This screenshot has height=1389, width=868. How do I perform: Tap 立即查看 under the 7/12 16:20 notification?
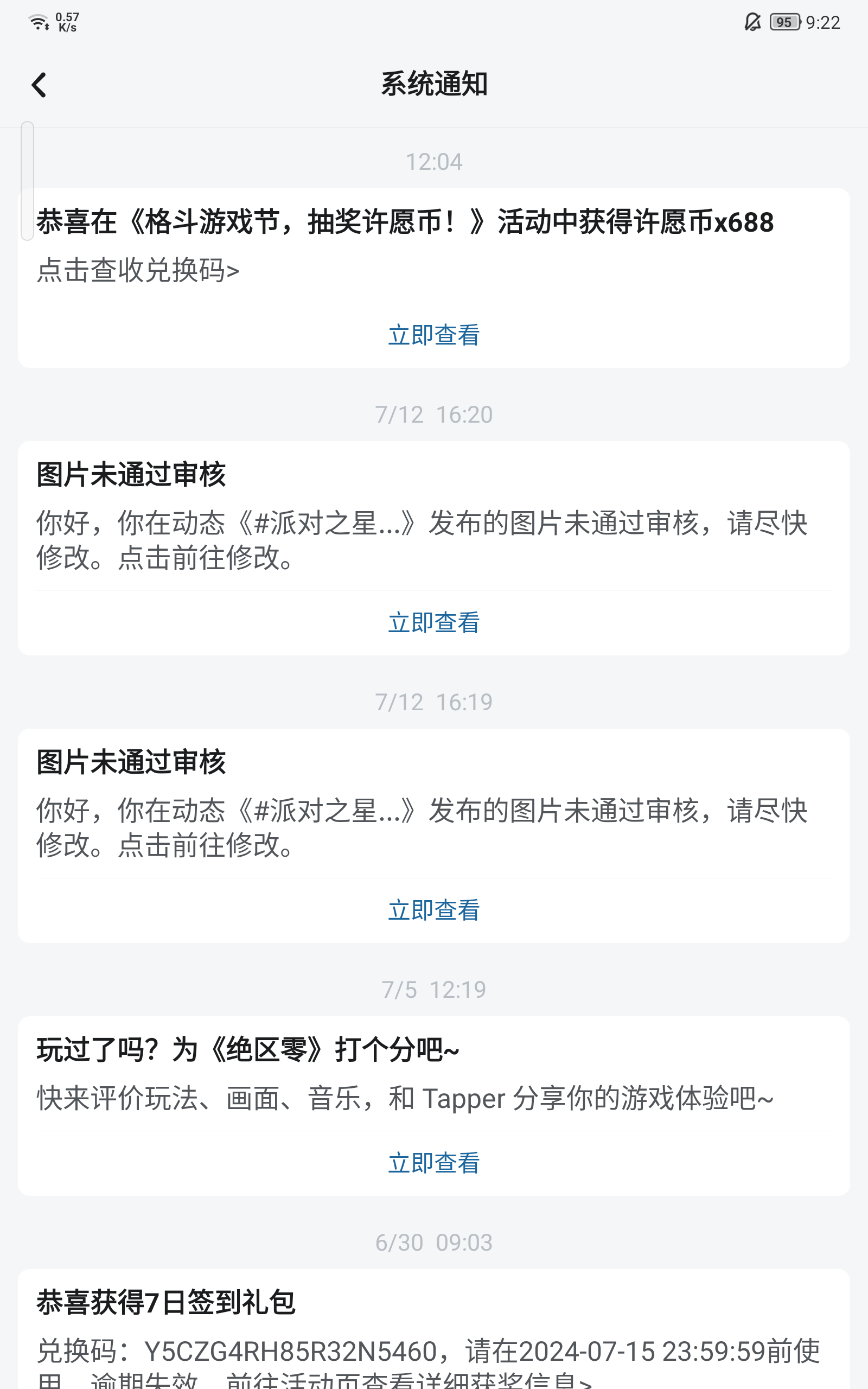pyautogui.click(x=433, y=623)
